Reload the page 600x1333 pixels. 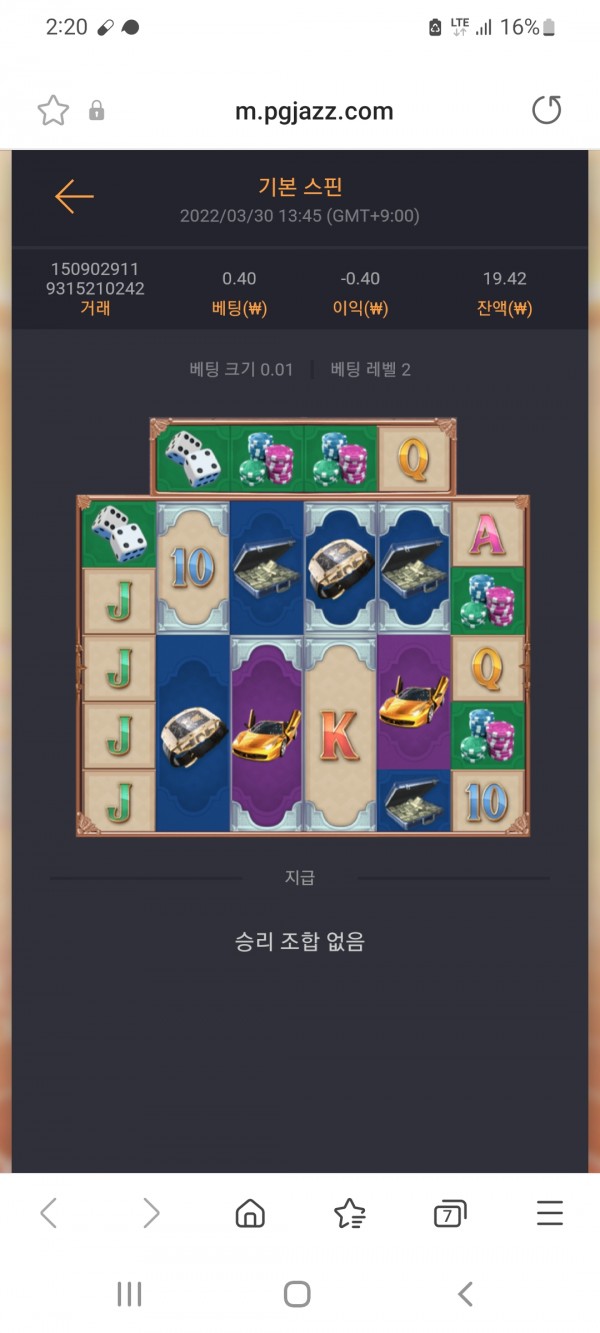546,110
